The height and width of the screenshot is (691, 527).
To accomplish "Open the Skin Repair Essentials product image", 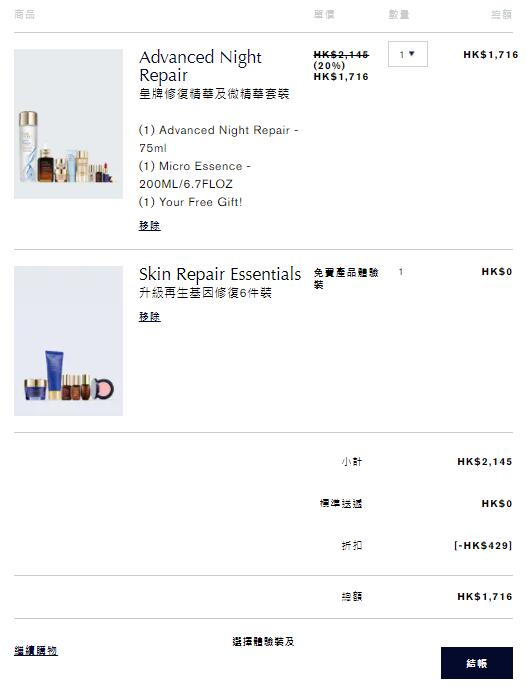I will 68,341.
